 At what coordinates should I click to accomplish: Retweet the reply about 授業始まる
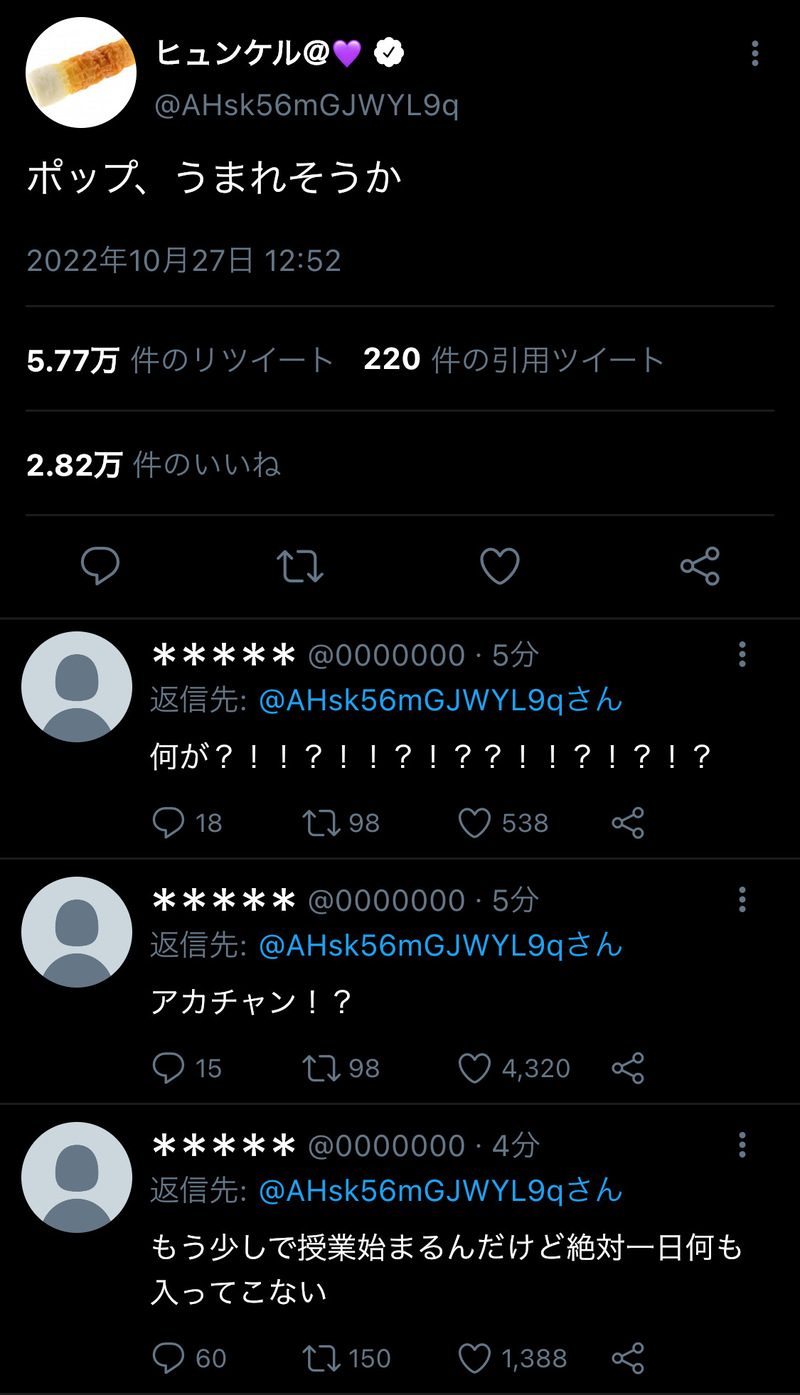[x=320, y=1358]
